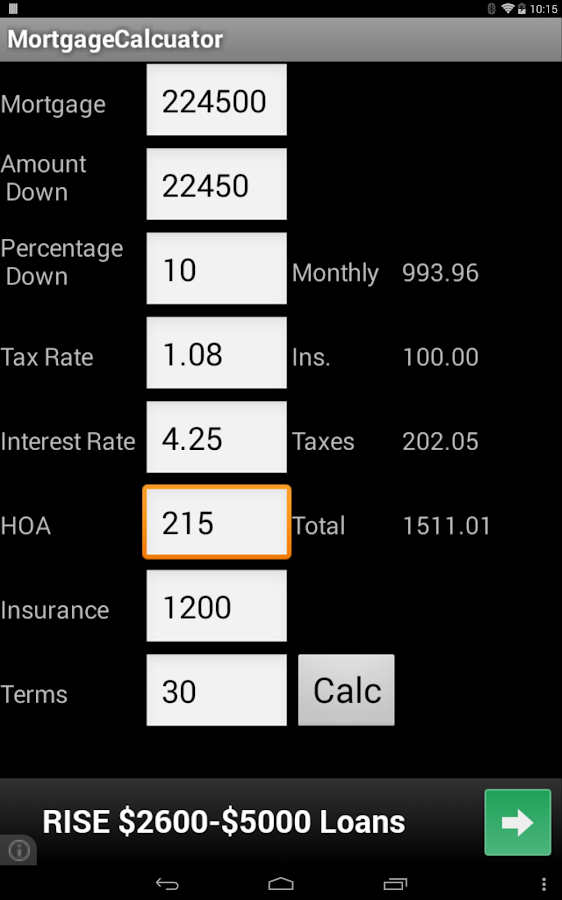Change the Percentage Down value

click(x=216, y=269)
